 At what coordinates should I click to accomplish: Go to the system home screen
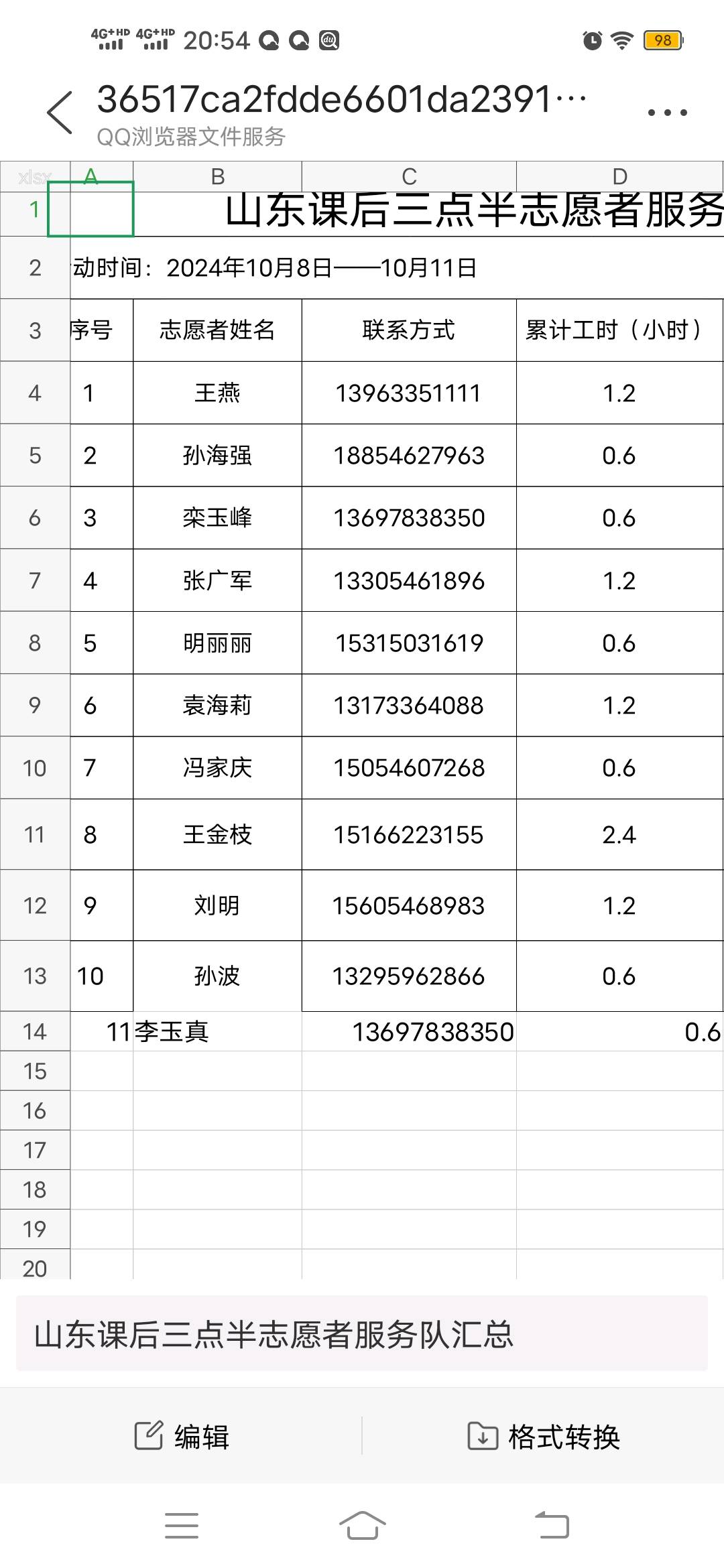click(362, 1526)
